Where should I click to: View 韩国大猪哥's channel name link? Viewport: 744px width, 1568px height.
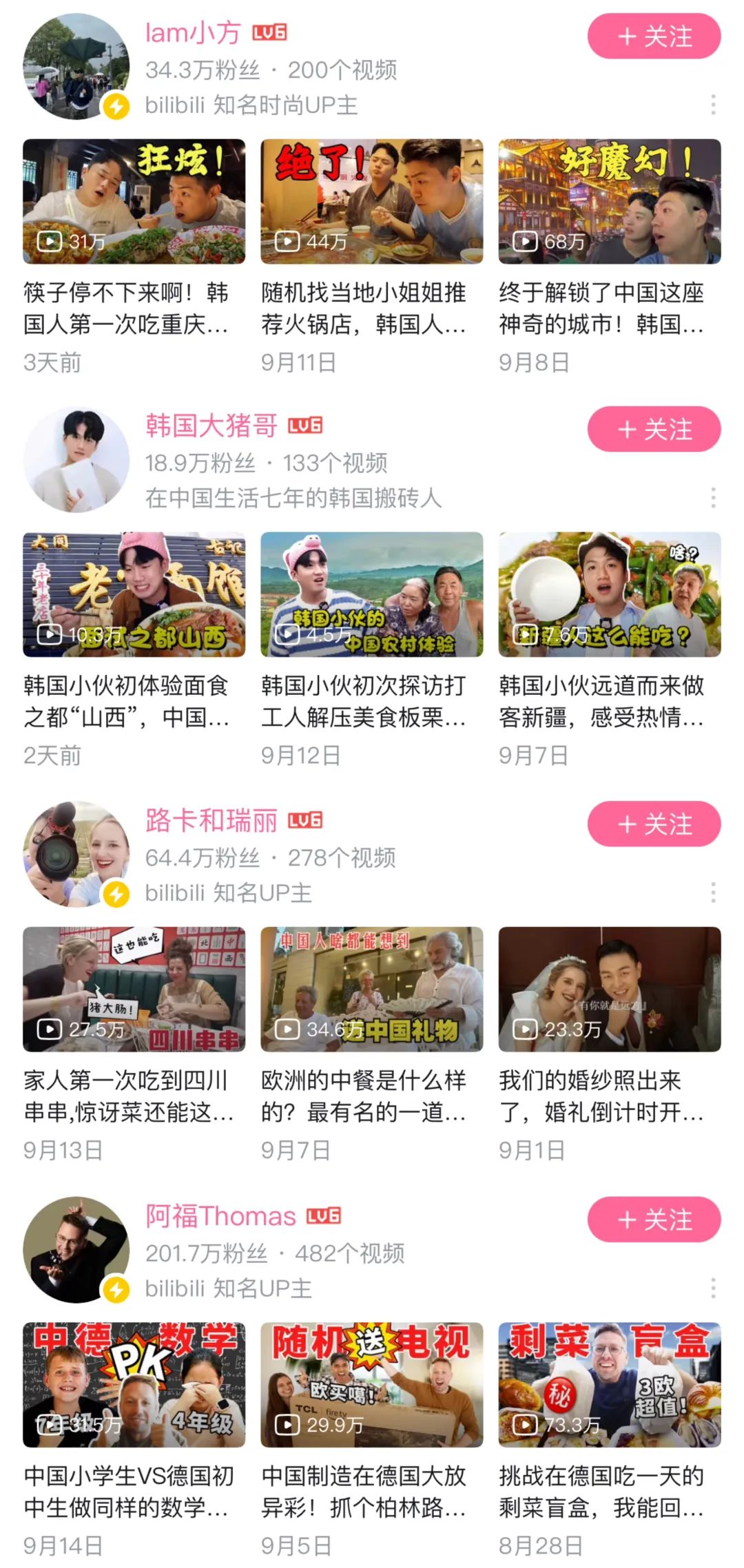(x=211, y=426)
